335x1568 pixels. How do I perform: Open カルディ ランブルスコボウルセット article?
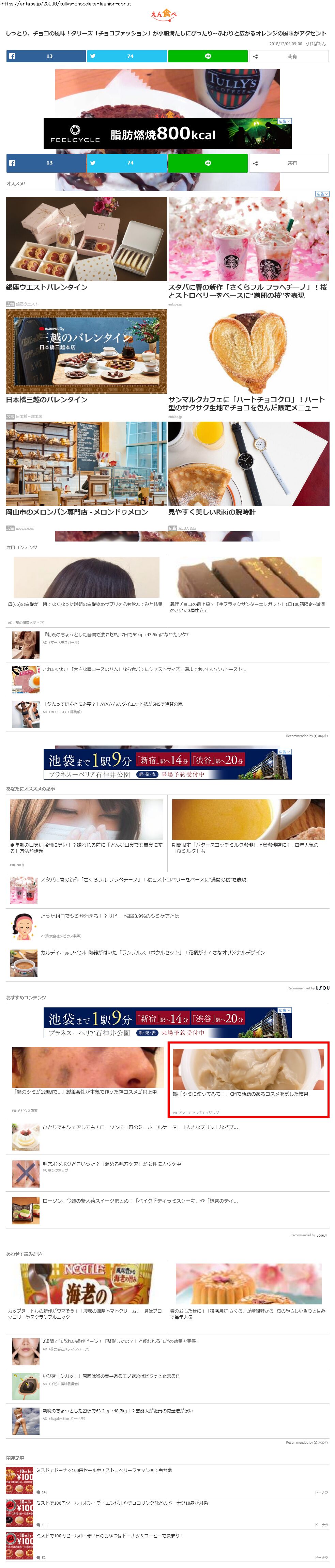point(152,953)
